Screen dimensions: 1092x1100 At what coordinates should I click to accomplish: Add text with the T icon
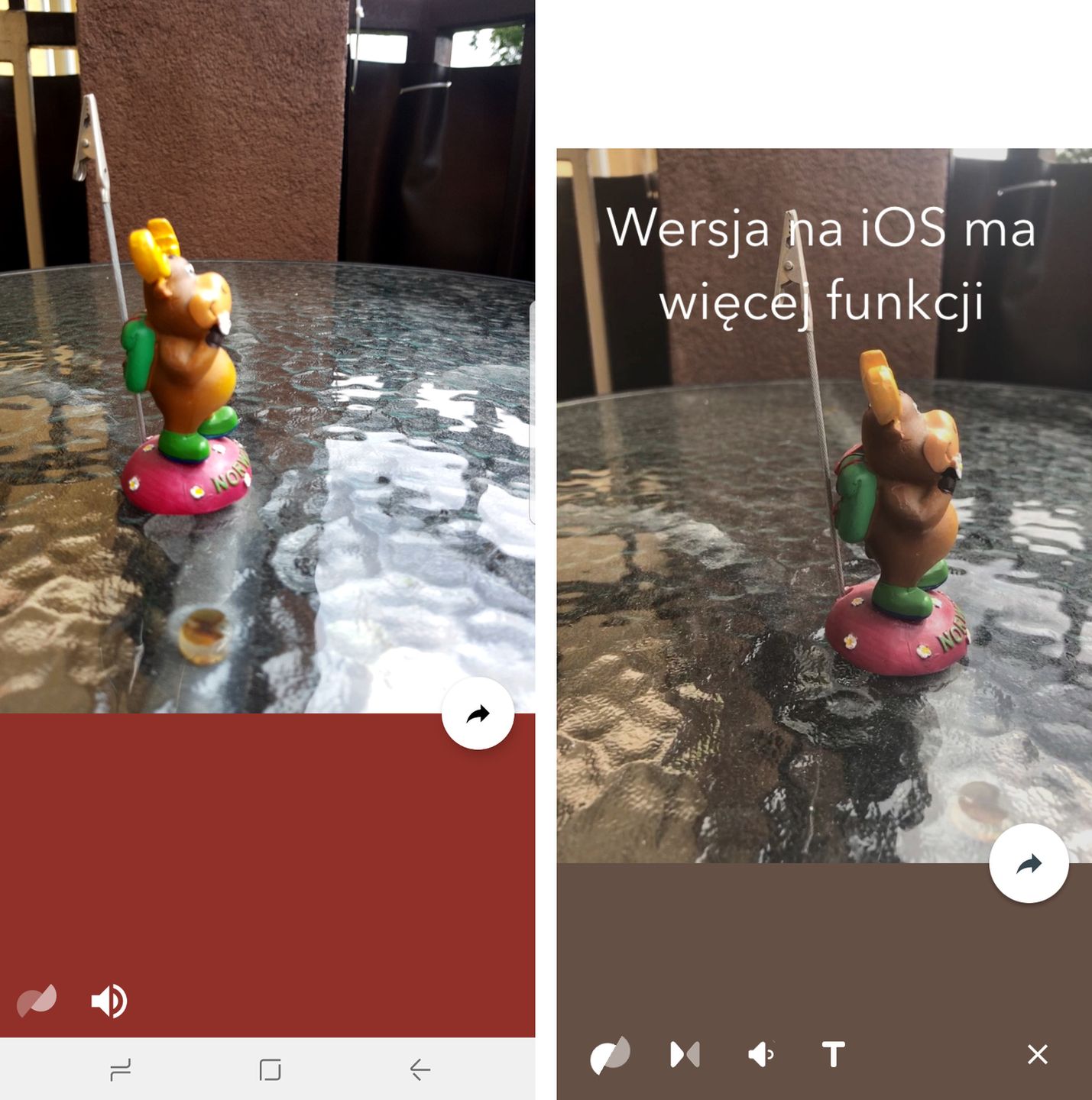point(834,1055)
